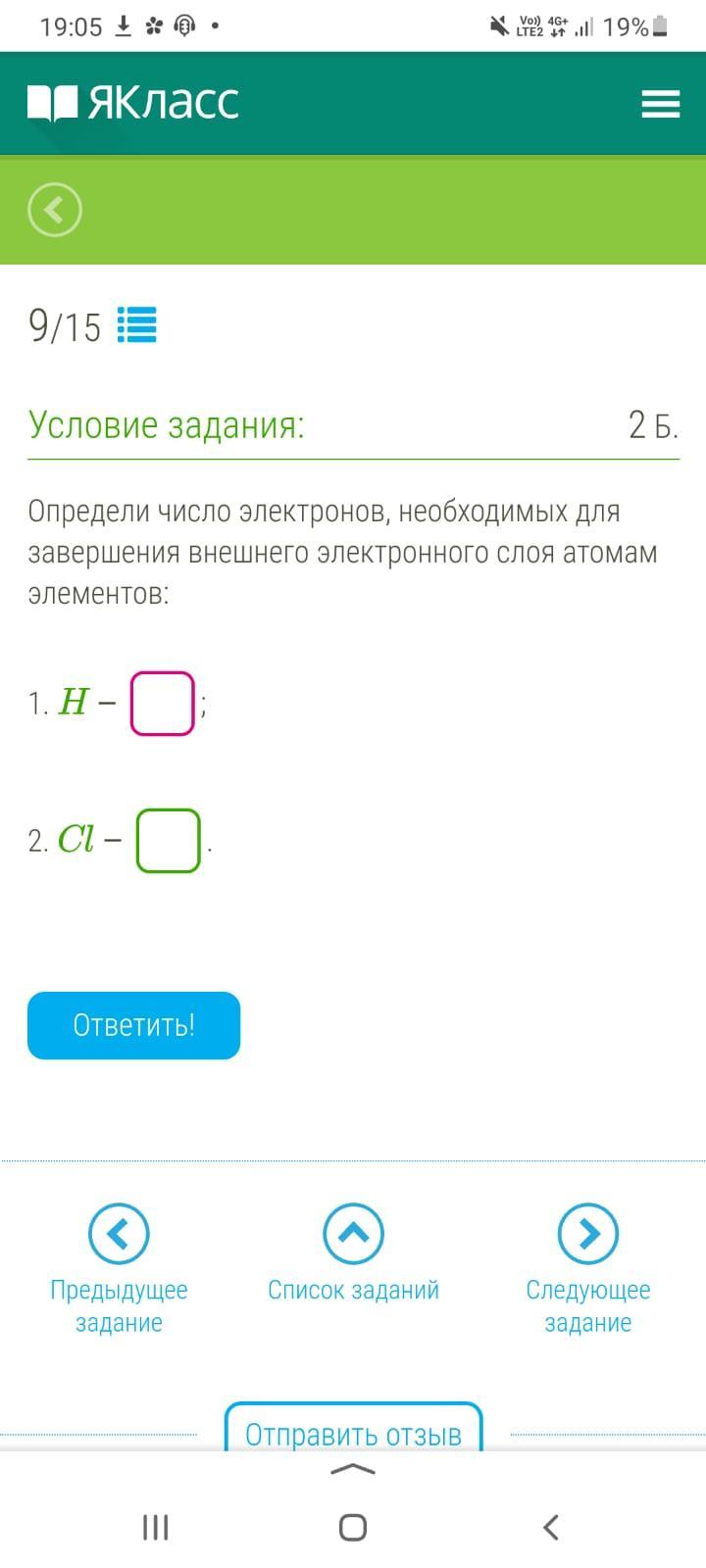706x1568 pixels.
Task: Go to Предыдущее задание
Action: click(119, 1270)
